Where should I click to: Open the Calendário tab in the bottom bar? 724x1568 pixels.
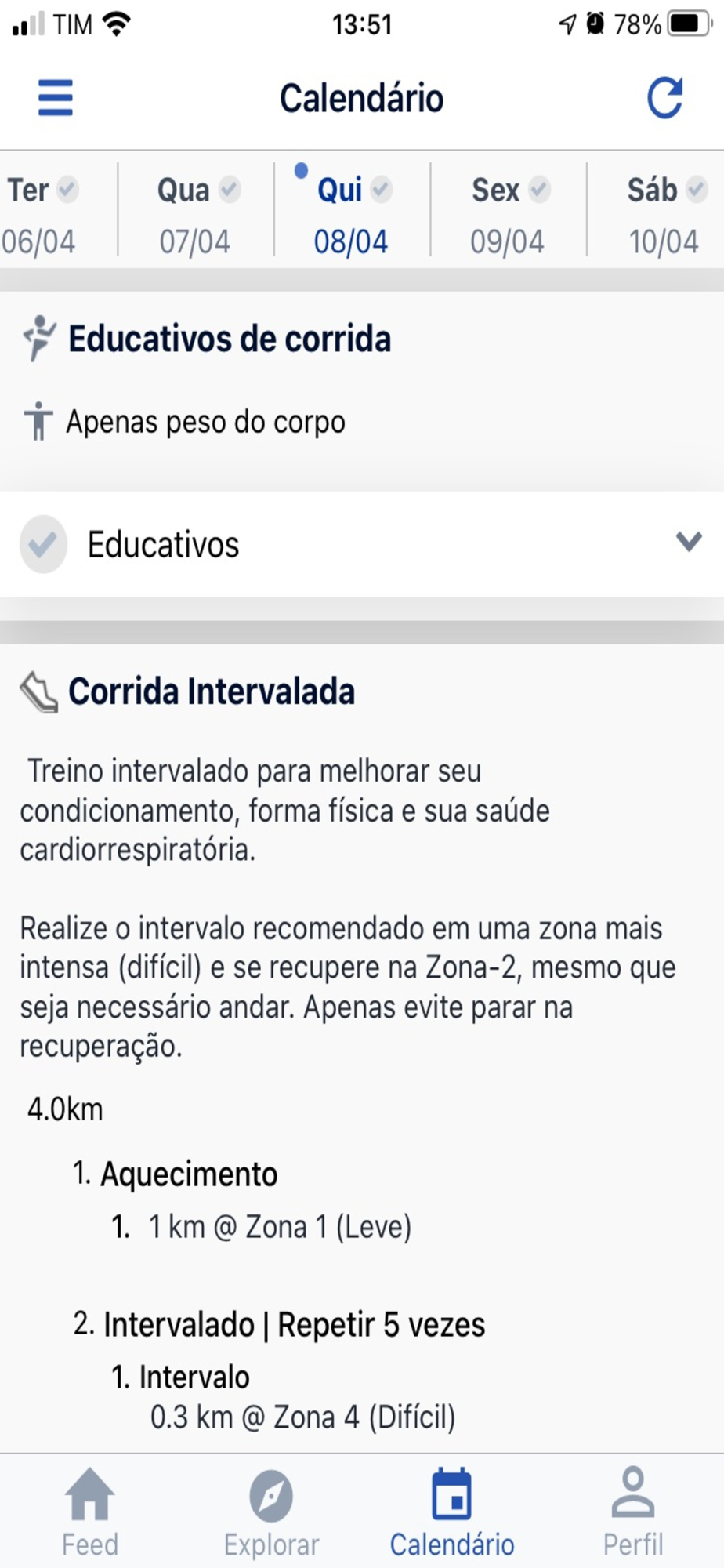452,1512
